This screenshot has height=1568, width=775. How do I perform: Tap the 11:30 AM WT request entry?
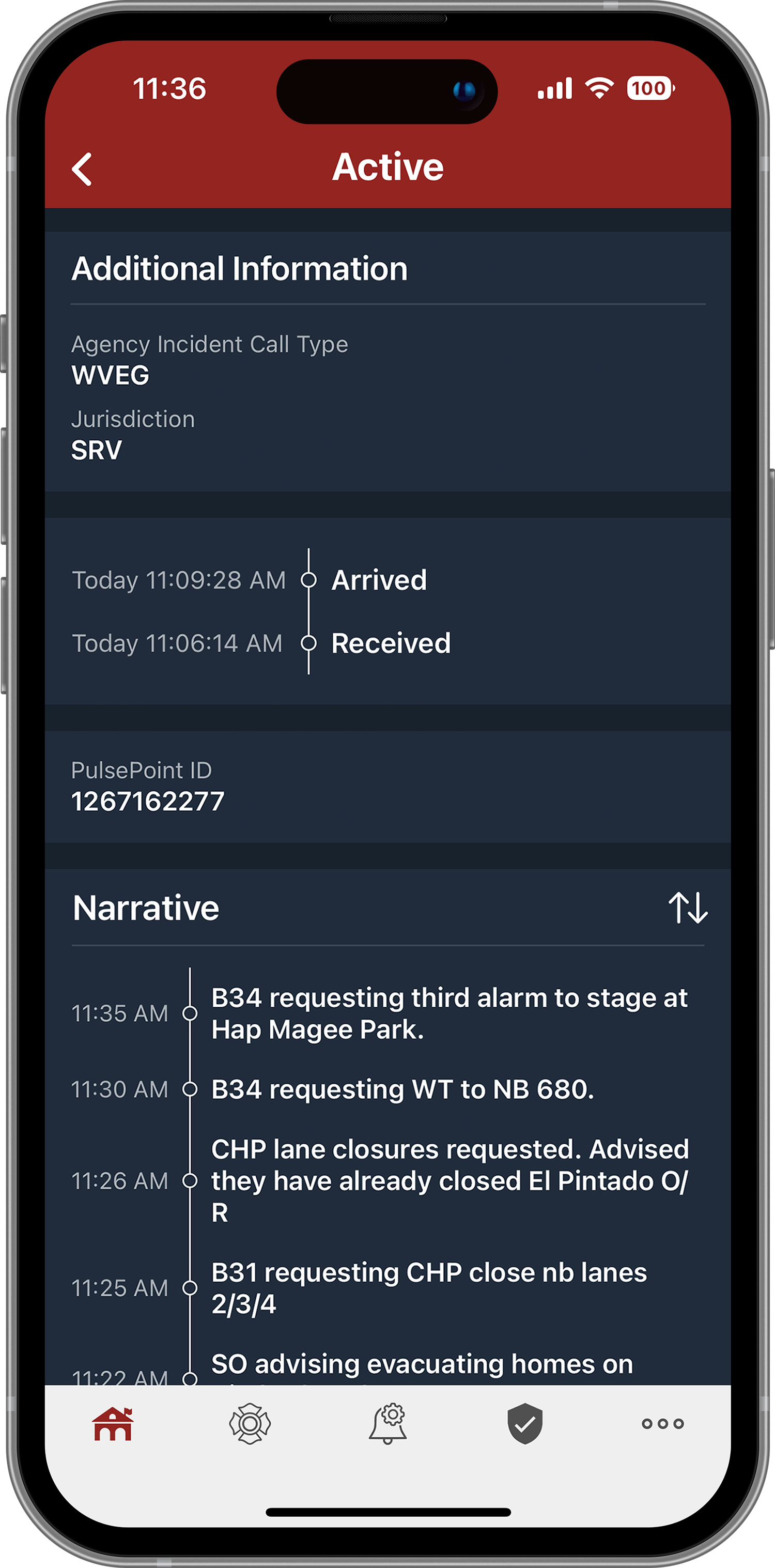[x=402, y=1089]
